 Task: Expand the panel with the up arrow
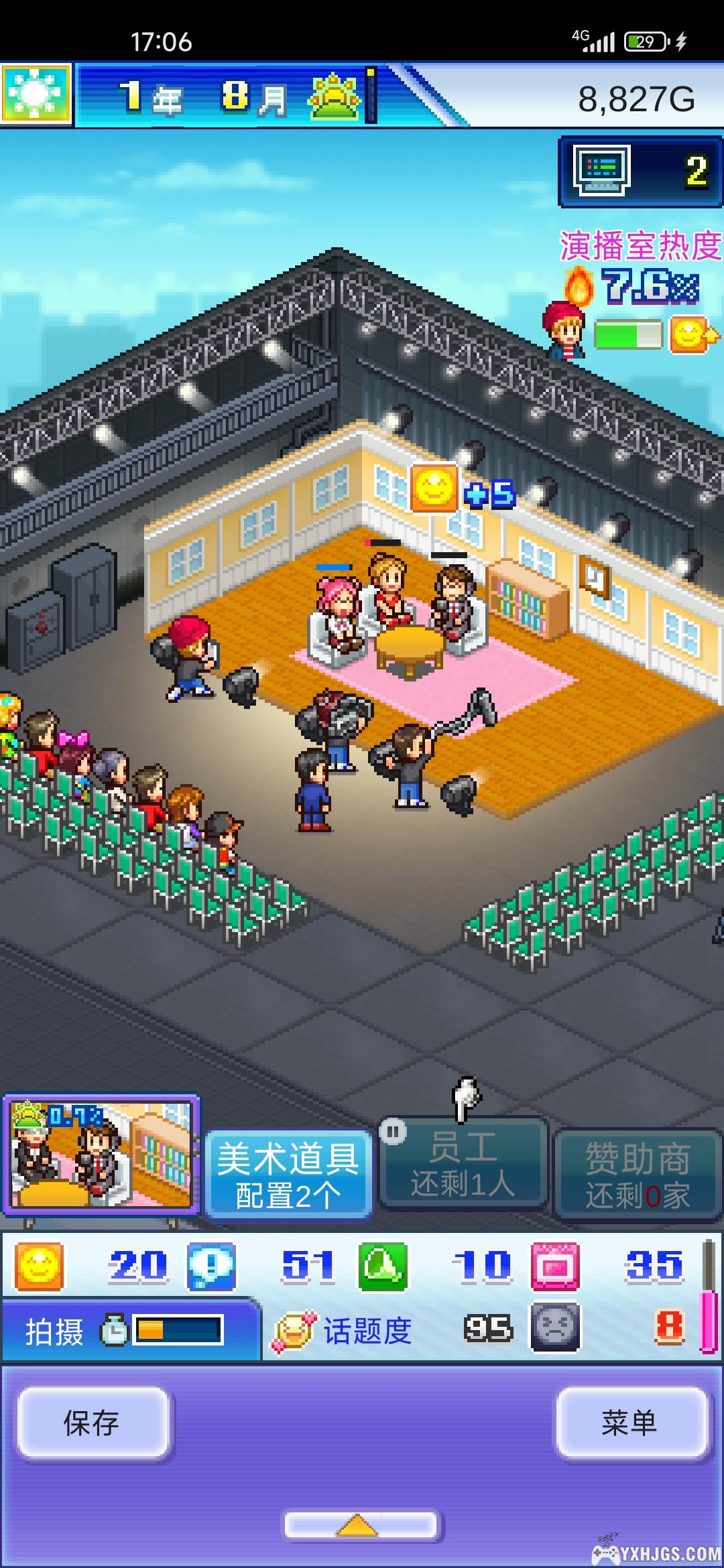361,1525
